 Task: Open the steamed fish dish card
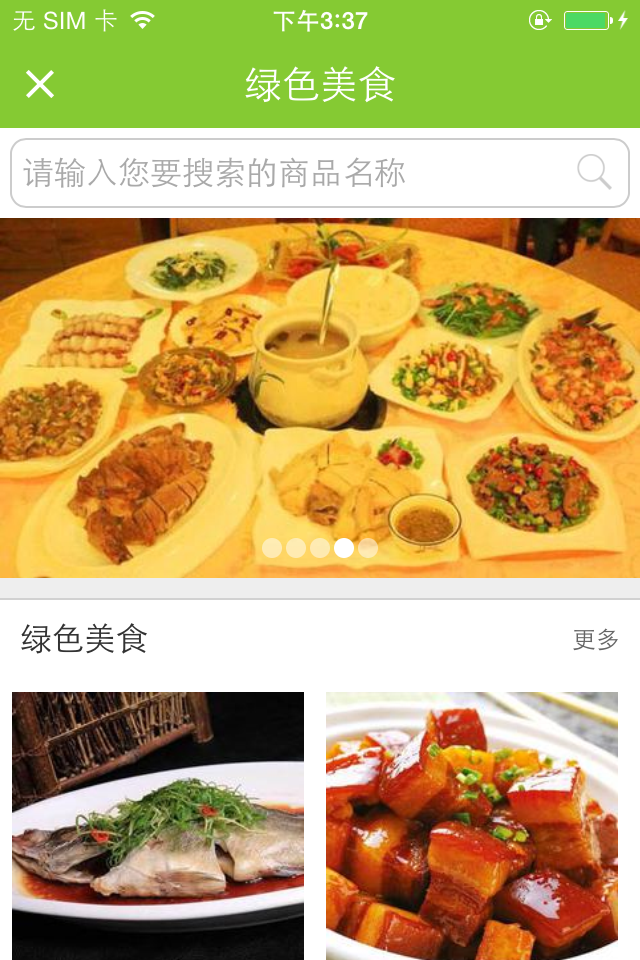click(x=158, y=825)
